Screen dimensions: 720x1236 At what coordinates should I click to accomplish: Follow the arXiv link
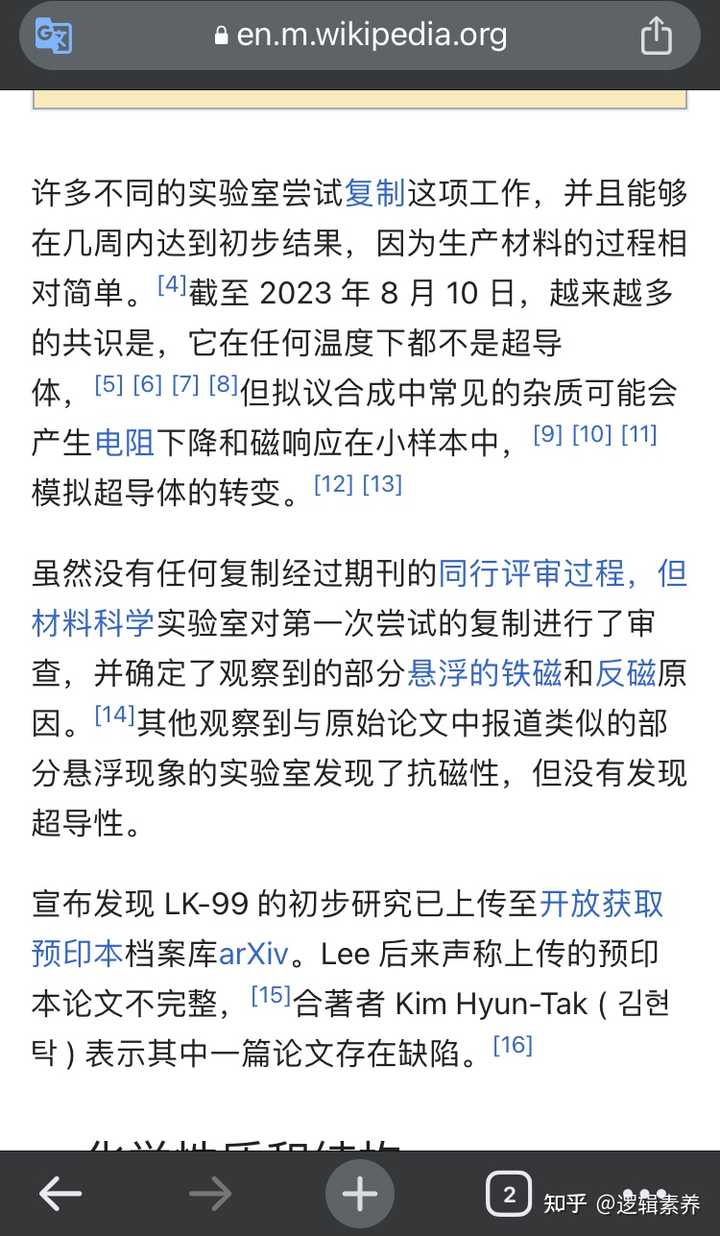[x=253, y=953]
